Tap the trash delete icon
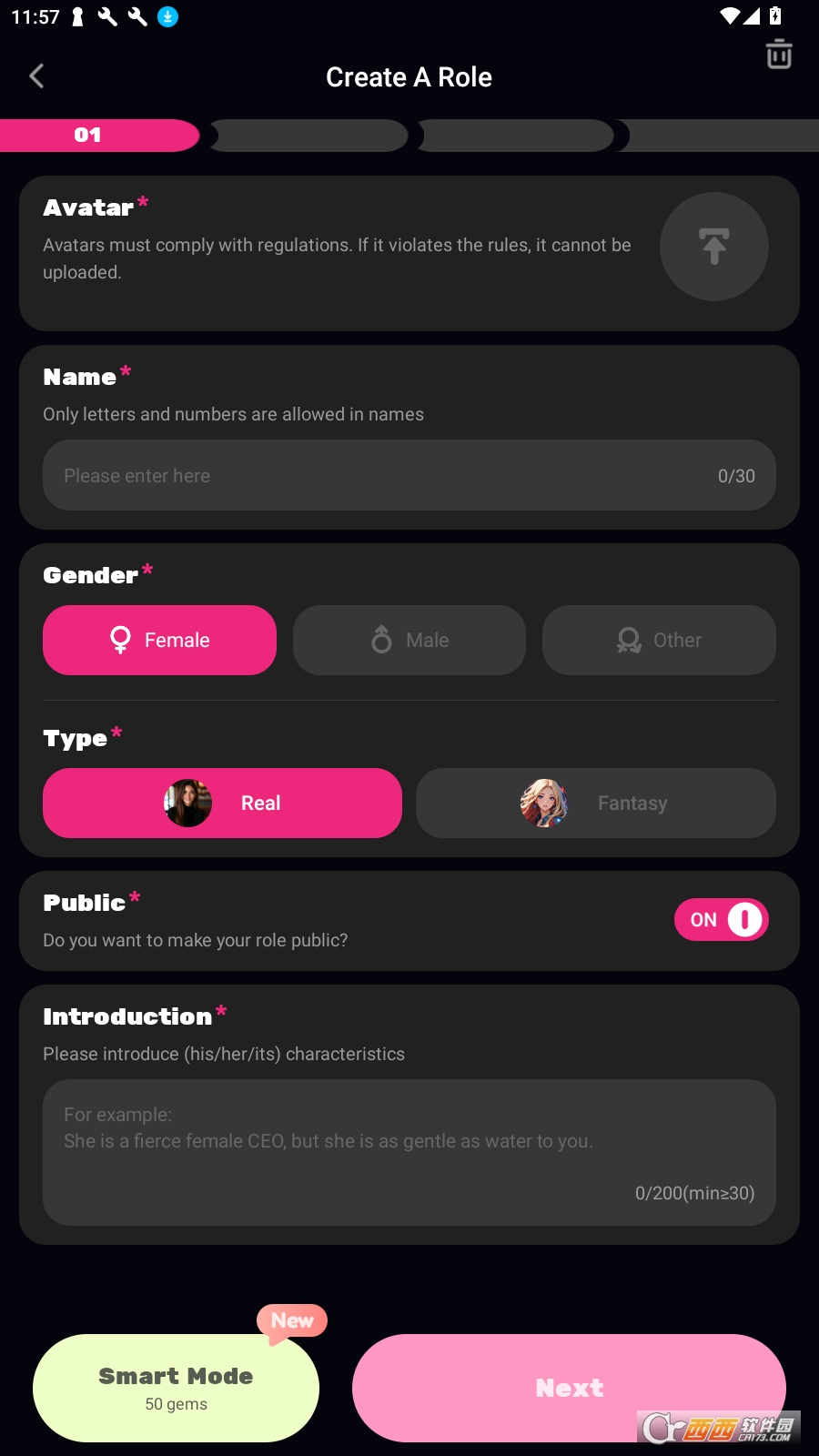Screen dimensions: 819x1456 coord(778,55)
